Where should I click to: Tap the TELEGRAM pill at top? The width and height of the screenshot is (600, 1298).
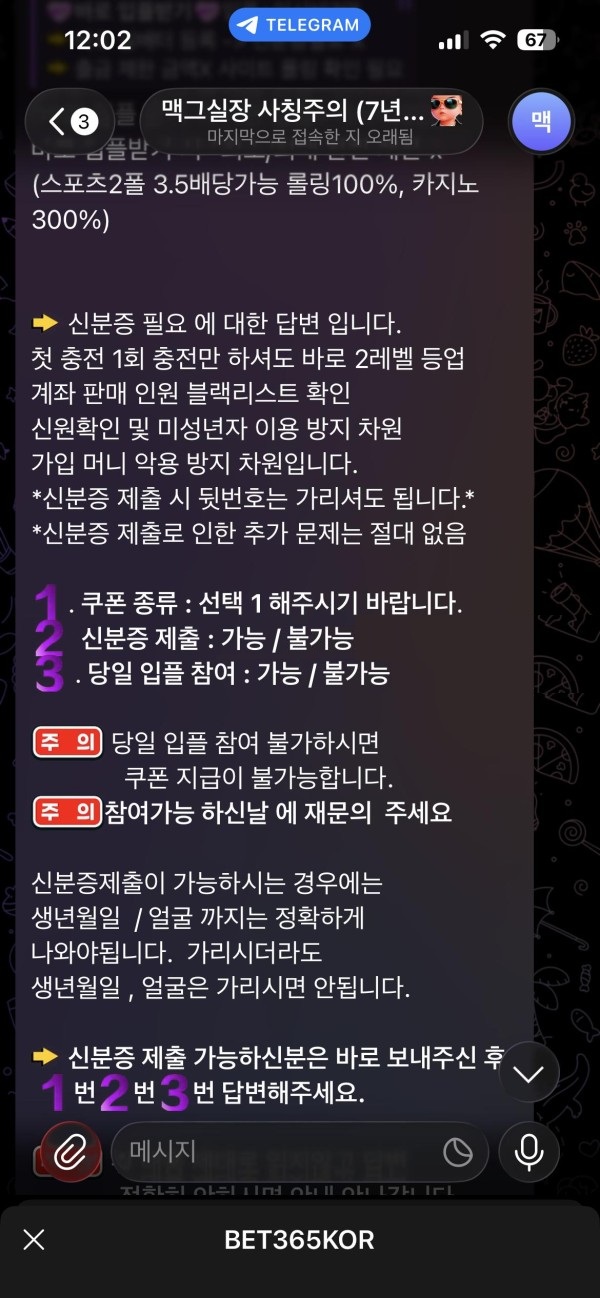(299, 25)
